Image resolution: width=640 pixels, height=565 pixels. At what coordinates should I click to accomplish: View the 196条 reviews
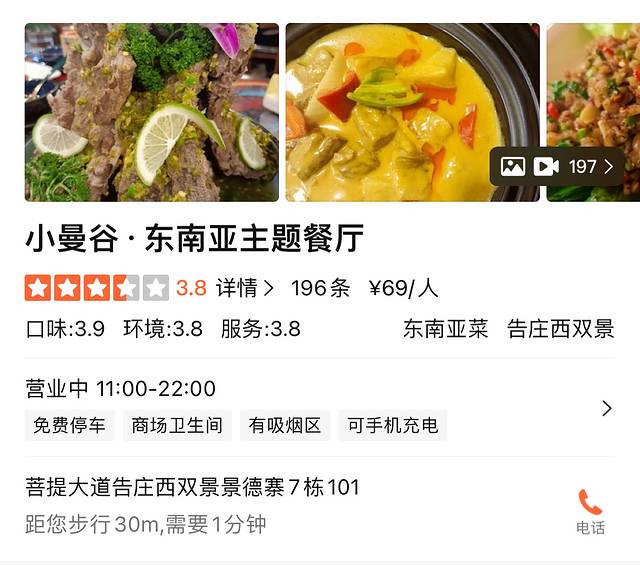click(320, 289)
